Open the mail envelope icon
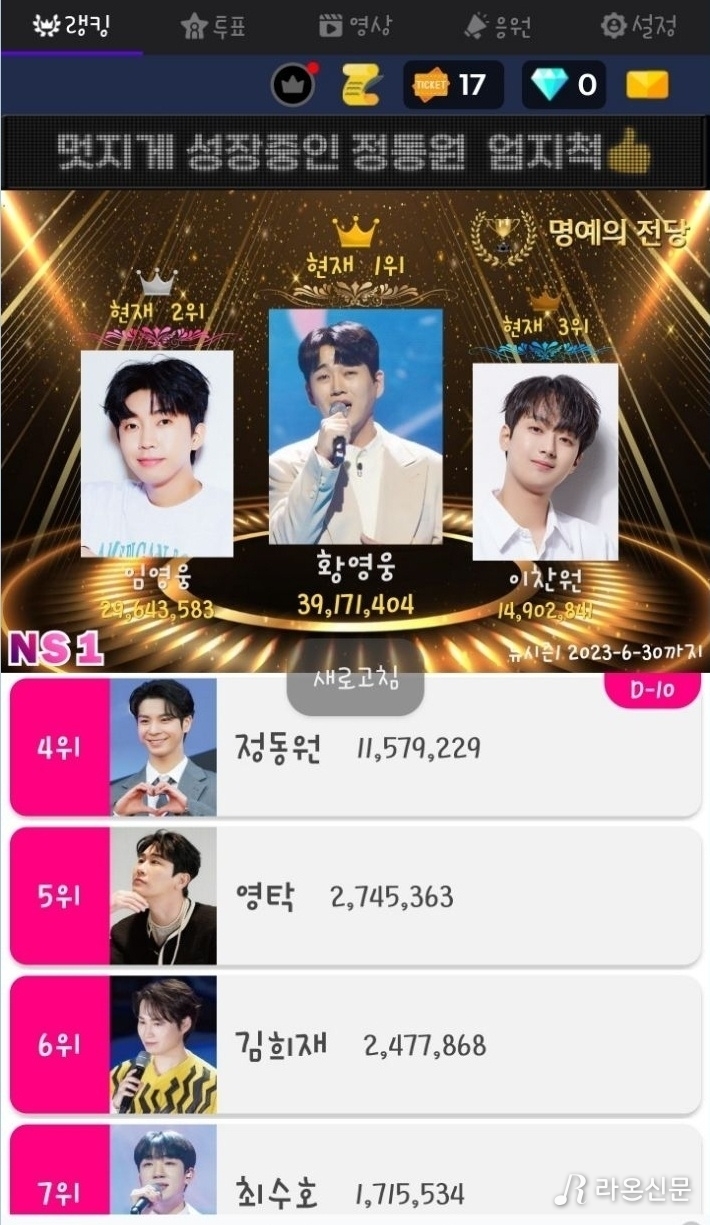Image resolution: width=710 pixels, height=1225 pixels. 647,86
